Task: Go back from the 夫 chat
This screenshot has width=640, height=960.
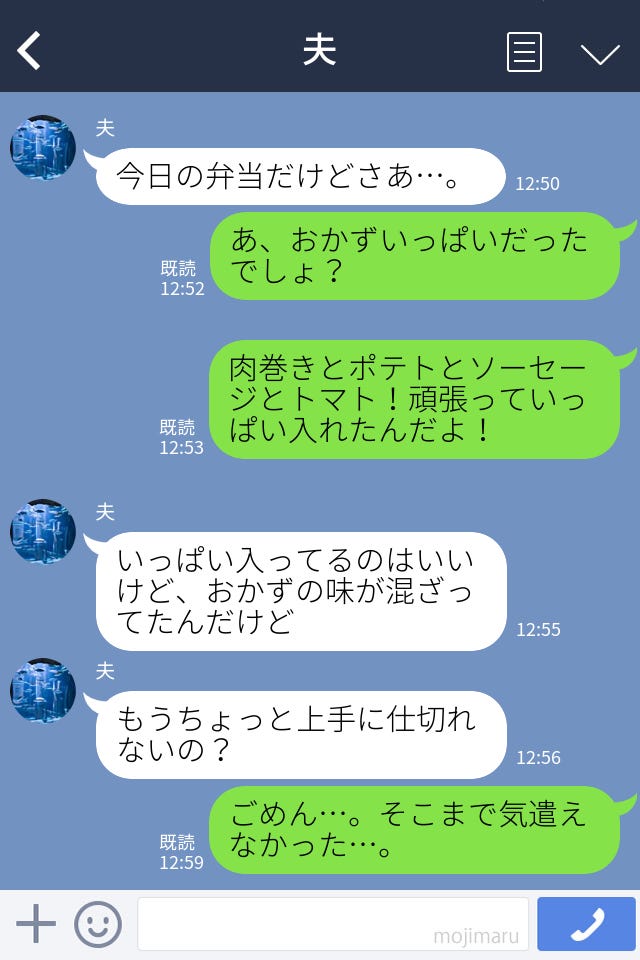Action: point(30,51)
